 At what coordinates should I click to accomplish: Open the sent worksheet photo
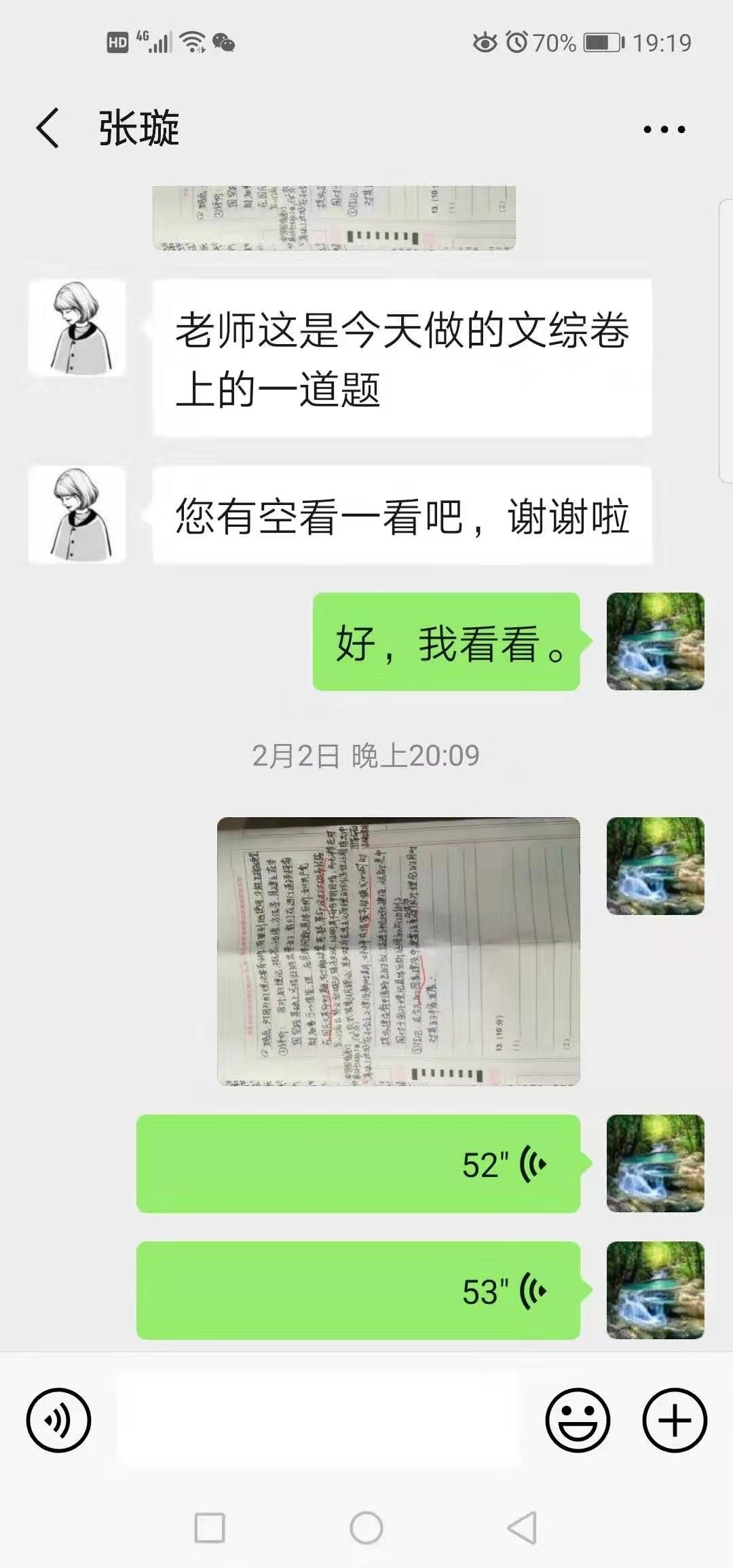(398, 951)
